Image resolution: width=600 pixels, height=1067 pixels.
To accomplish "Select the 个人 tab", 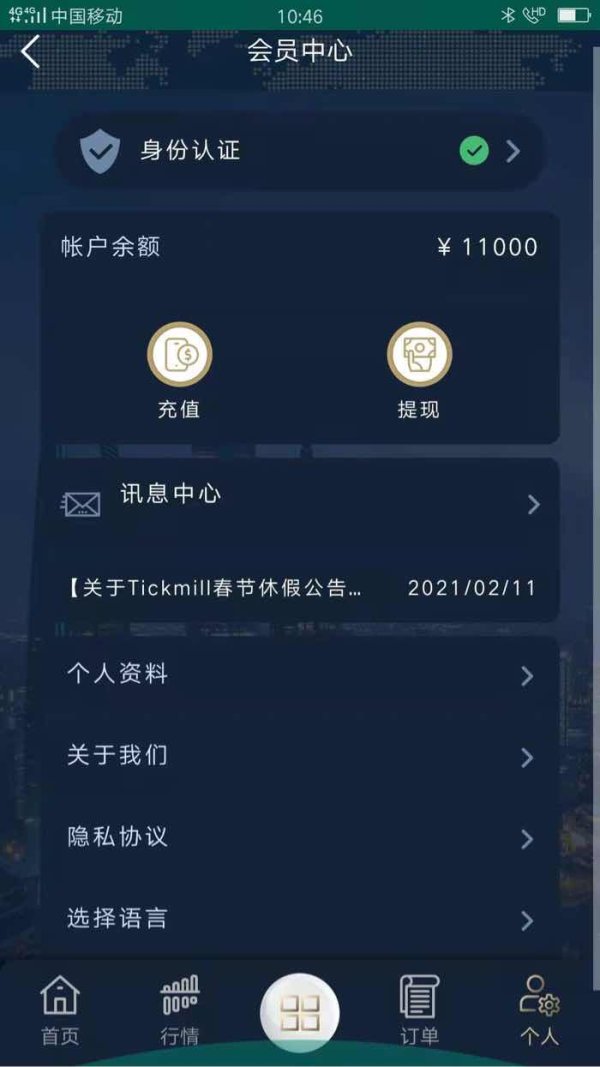I will point(539,1011).
